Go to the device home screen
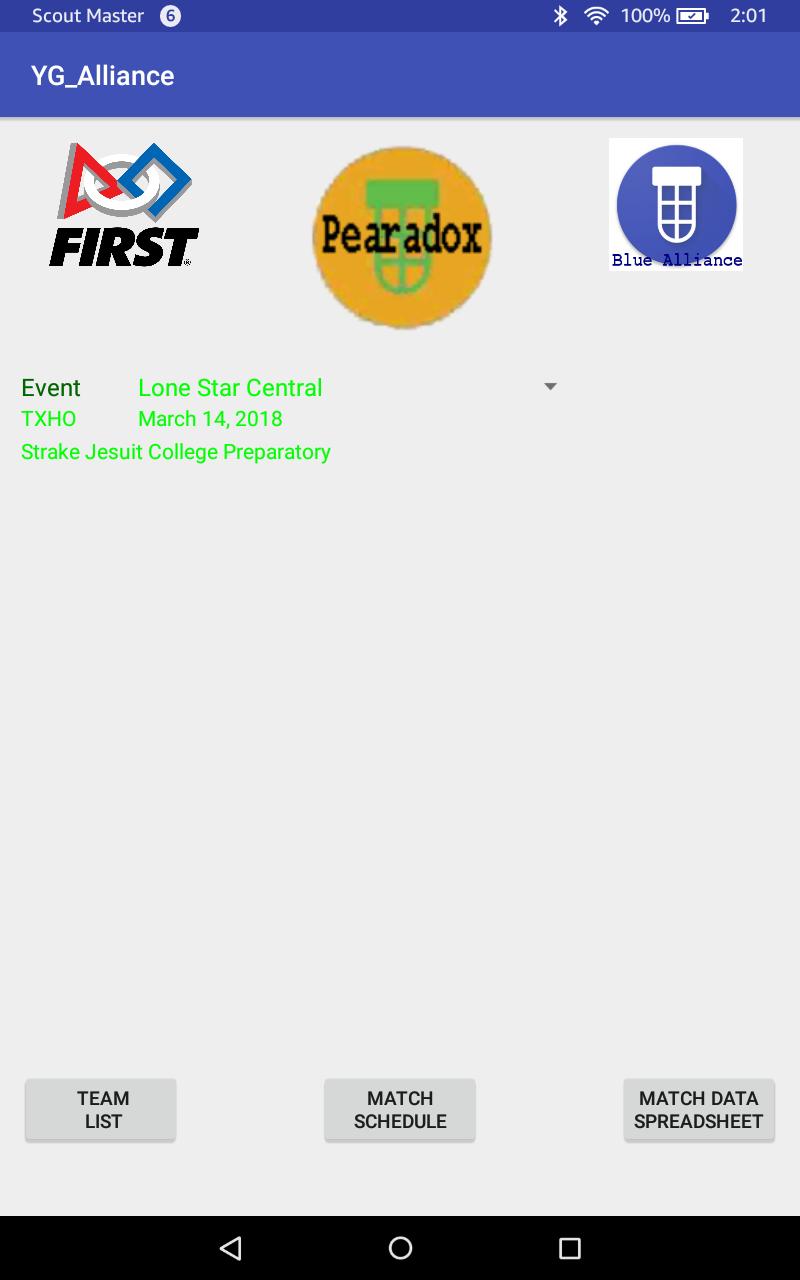This screenshot has height=1280, width=800. pyautogui.click(x=400, y=1247)
